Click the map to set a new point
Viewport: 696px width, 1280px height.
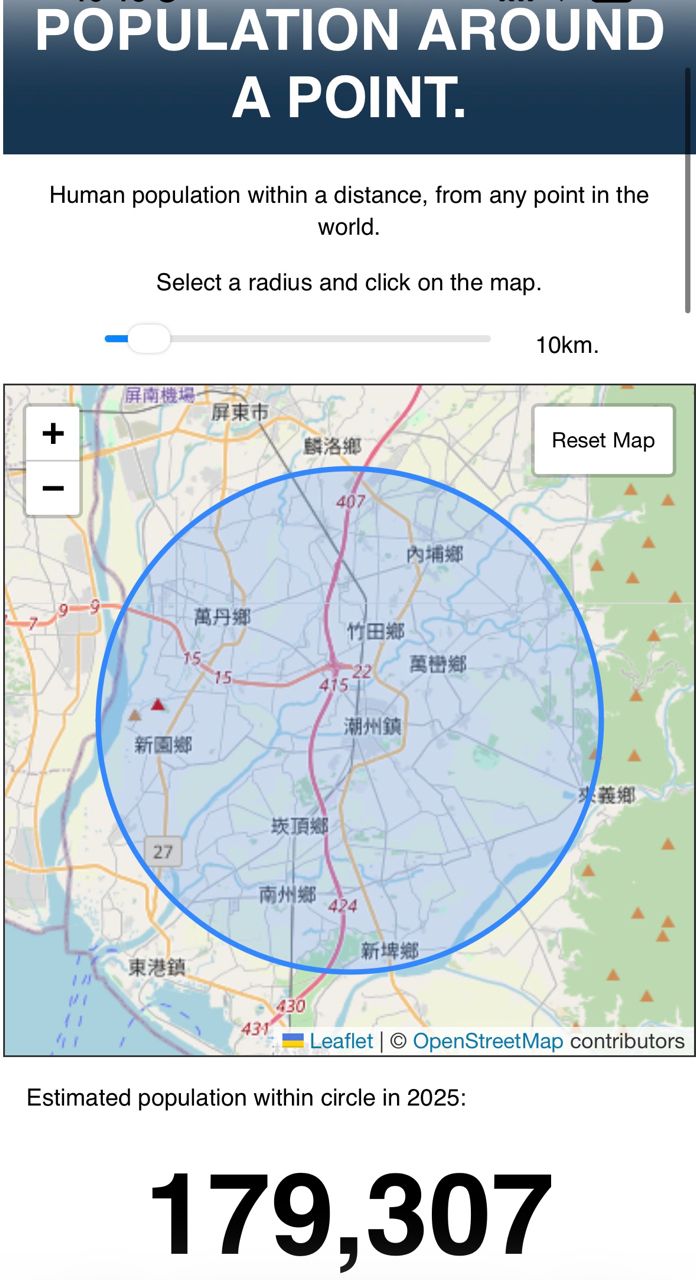coord(350,720)
